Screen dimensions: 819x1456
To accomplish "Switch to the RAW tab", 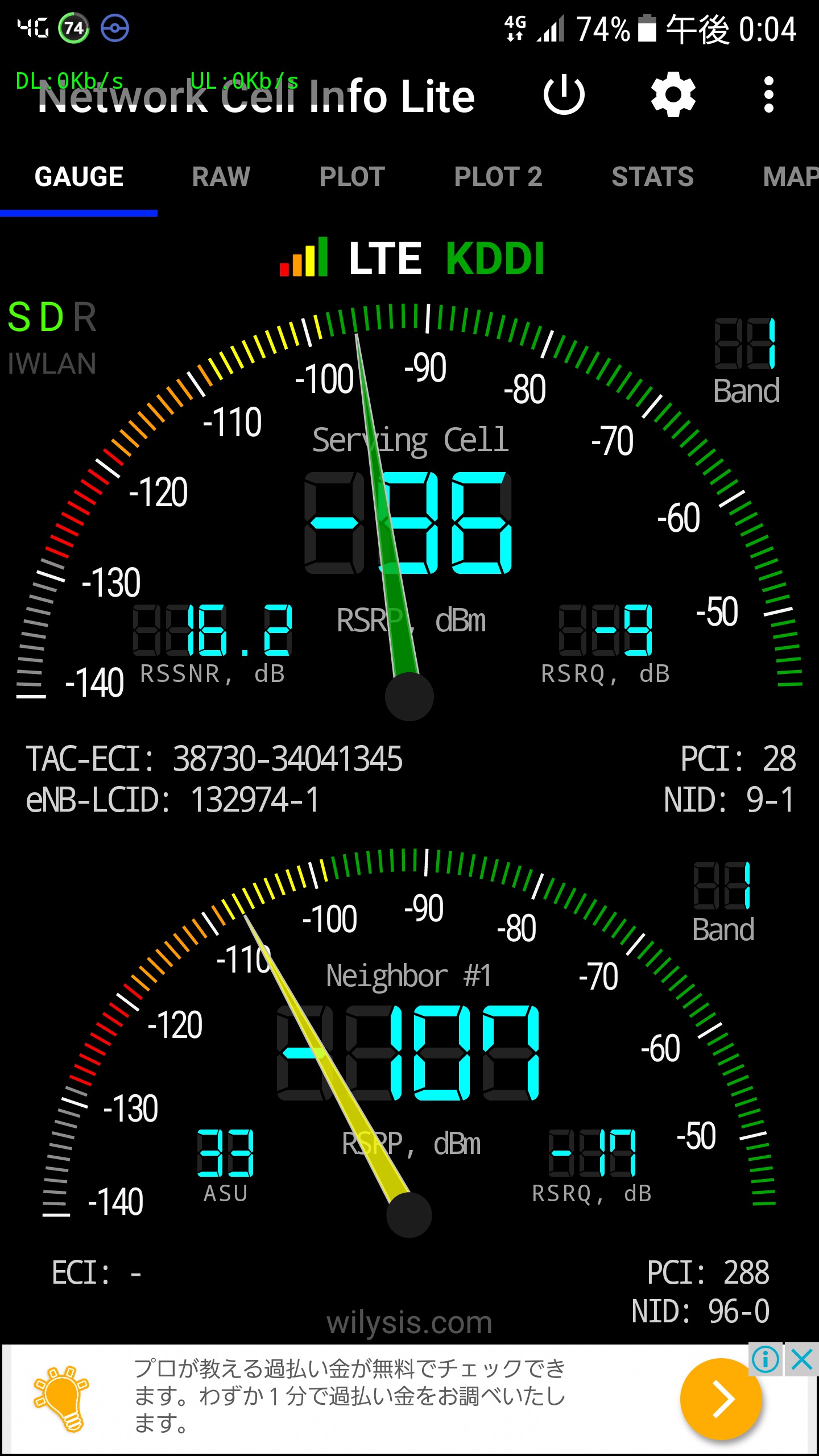I will [221, 177].
